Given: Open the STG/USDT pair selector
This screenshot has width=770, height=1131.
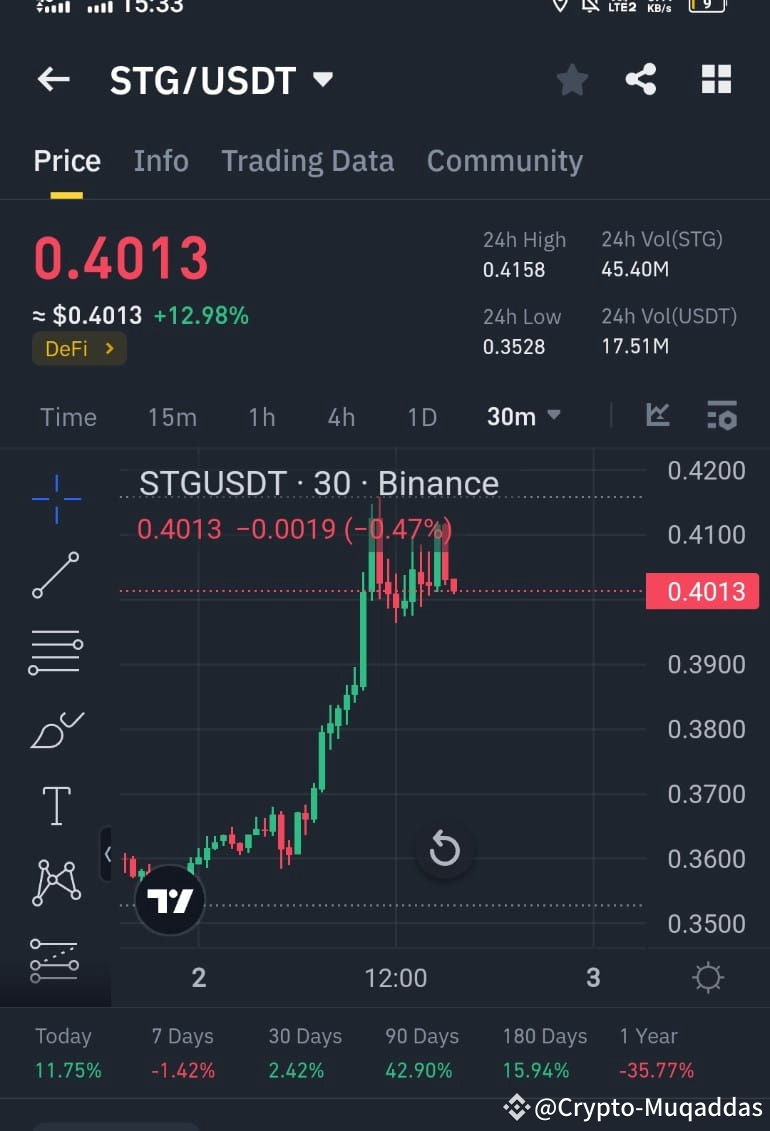Looking at the screenshot, I should [x=222, y=79].
